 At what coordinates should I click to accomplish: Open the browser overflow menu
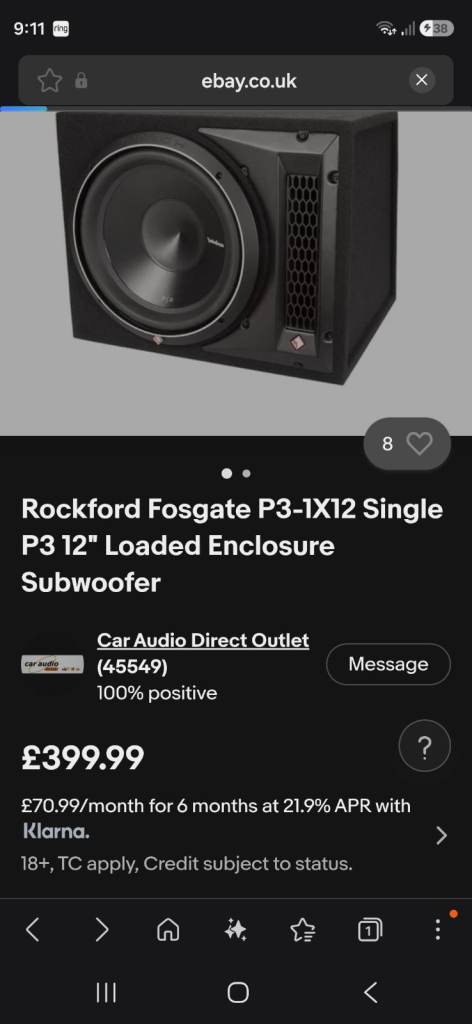tap(437, 929)
